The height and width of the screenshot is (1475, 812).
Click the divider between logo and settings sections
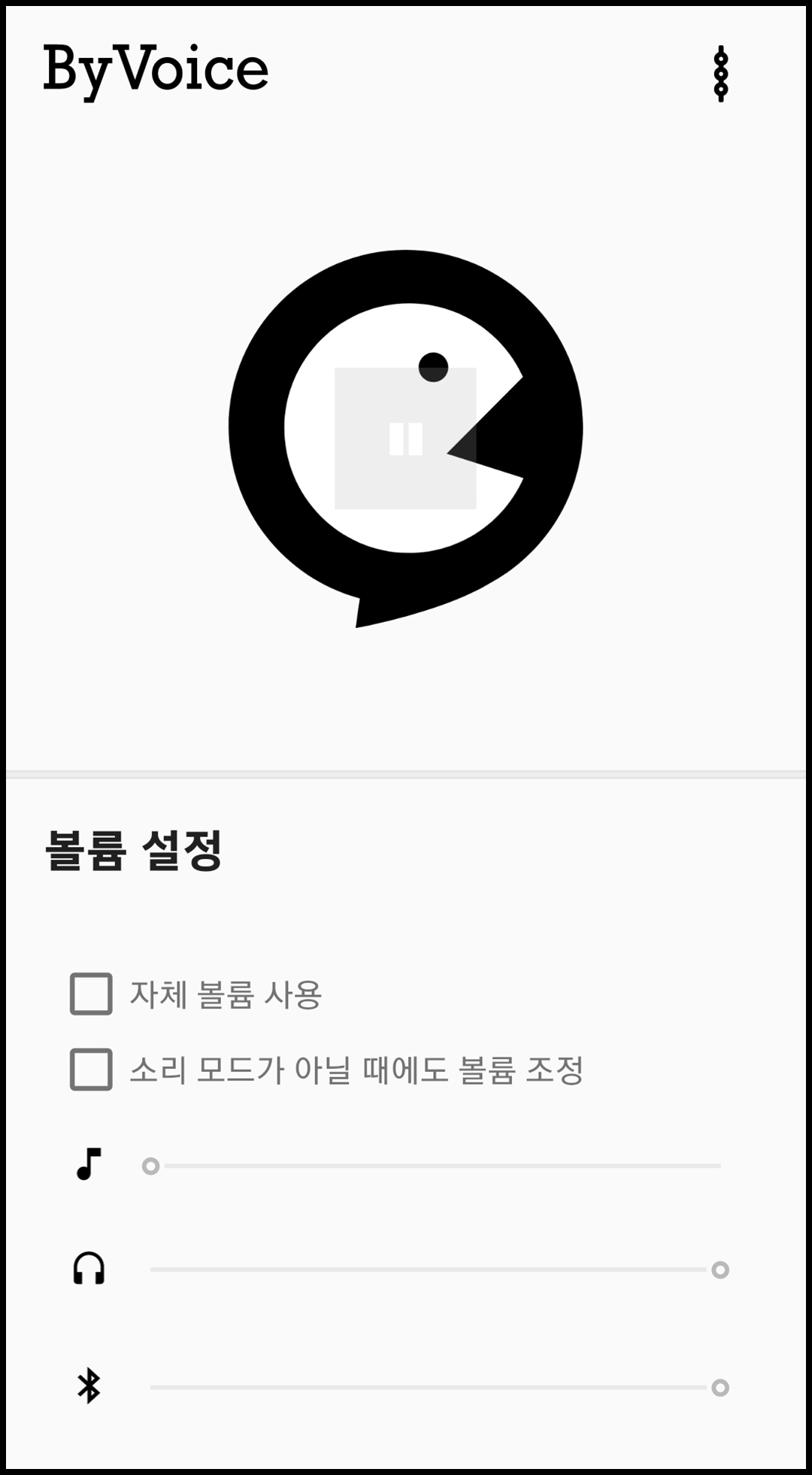click(406, 771)
